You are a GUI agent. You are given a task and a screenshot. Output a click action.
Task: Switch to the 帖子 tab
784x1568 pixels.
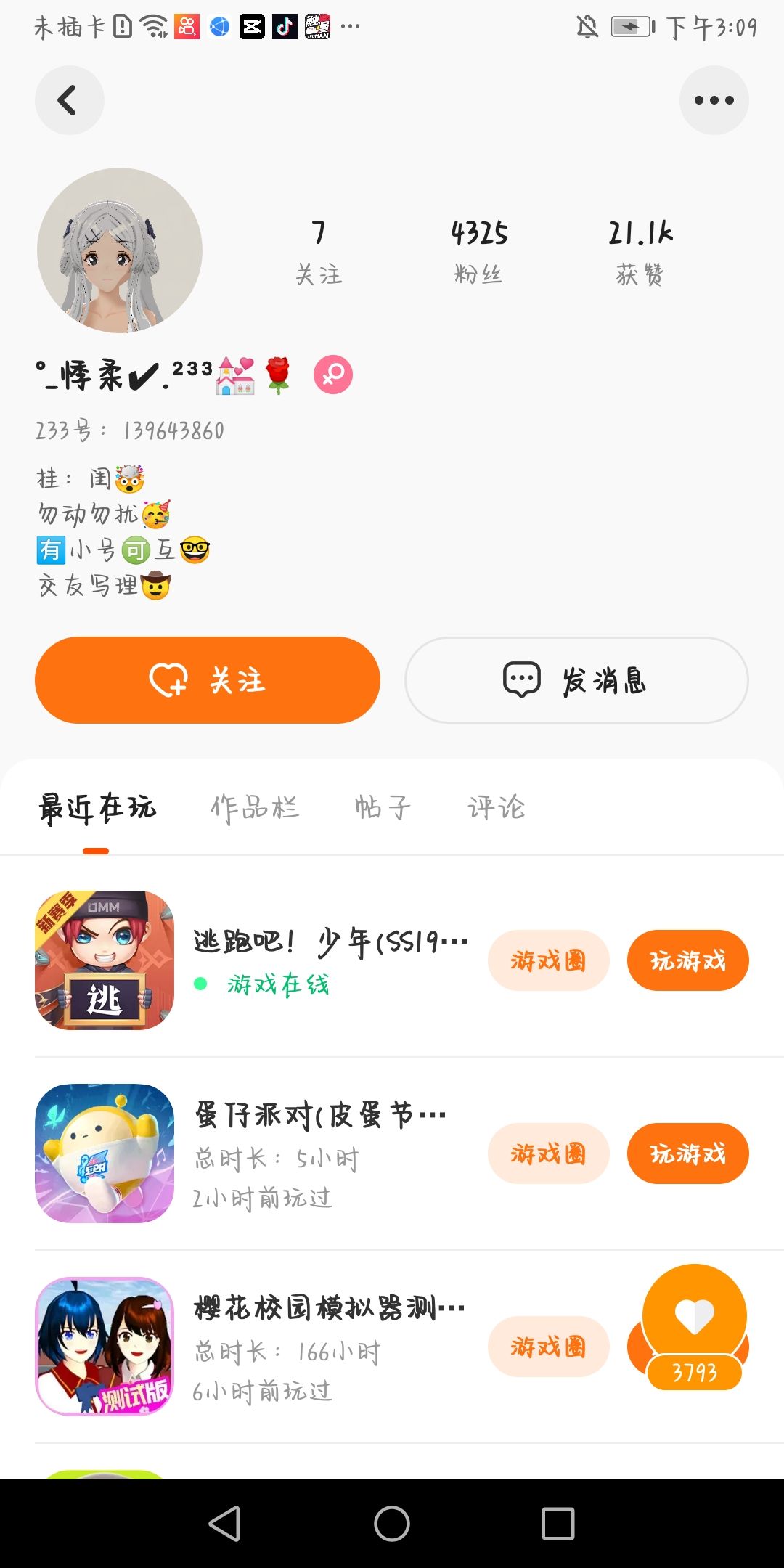(383, 807)
